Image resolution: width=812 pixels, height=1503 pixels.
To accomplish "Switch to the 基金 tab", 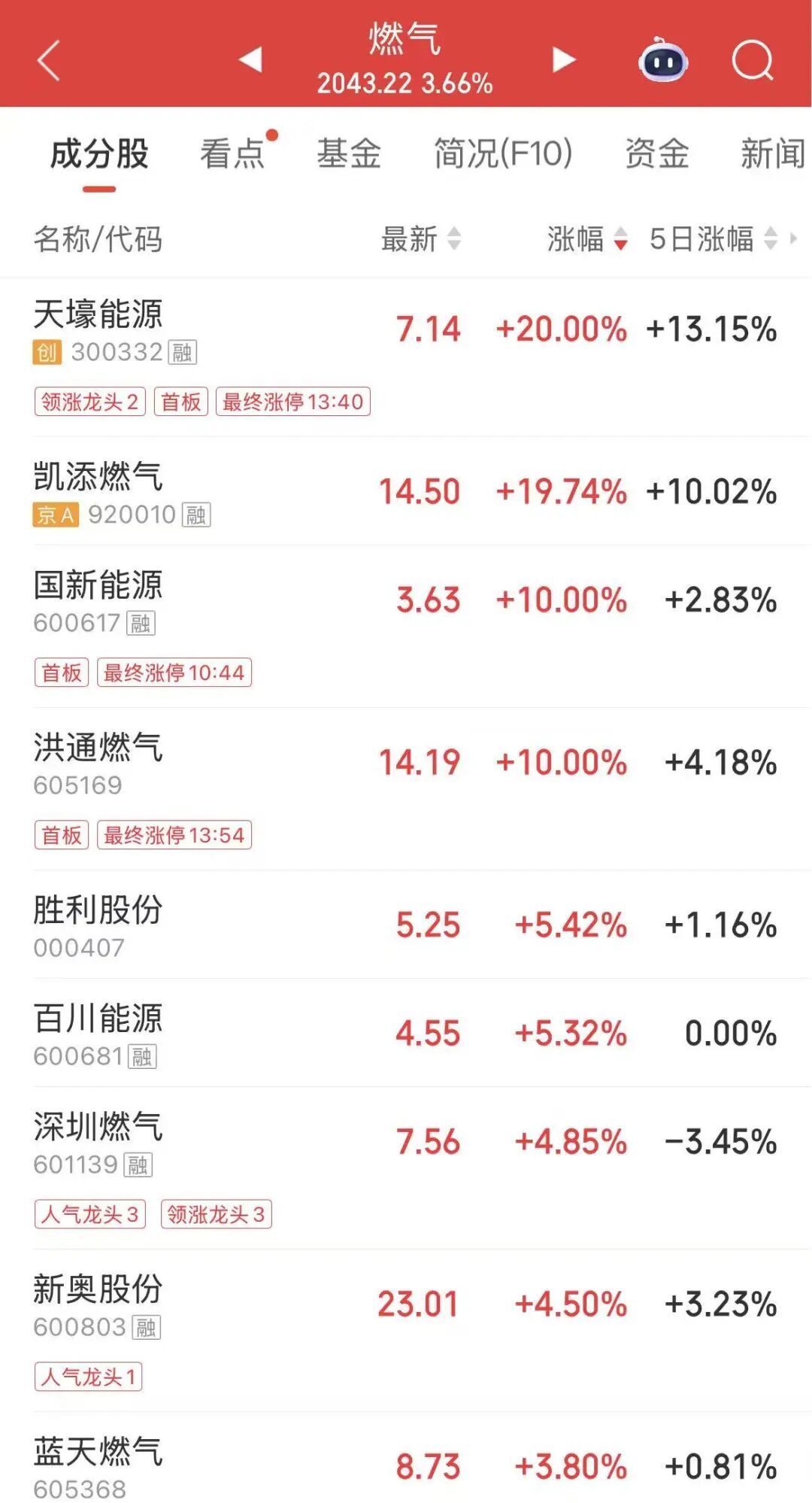I will click(349, 153).
